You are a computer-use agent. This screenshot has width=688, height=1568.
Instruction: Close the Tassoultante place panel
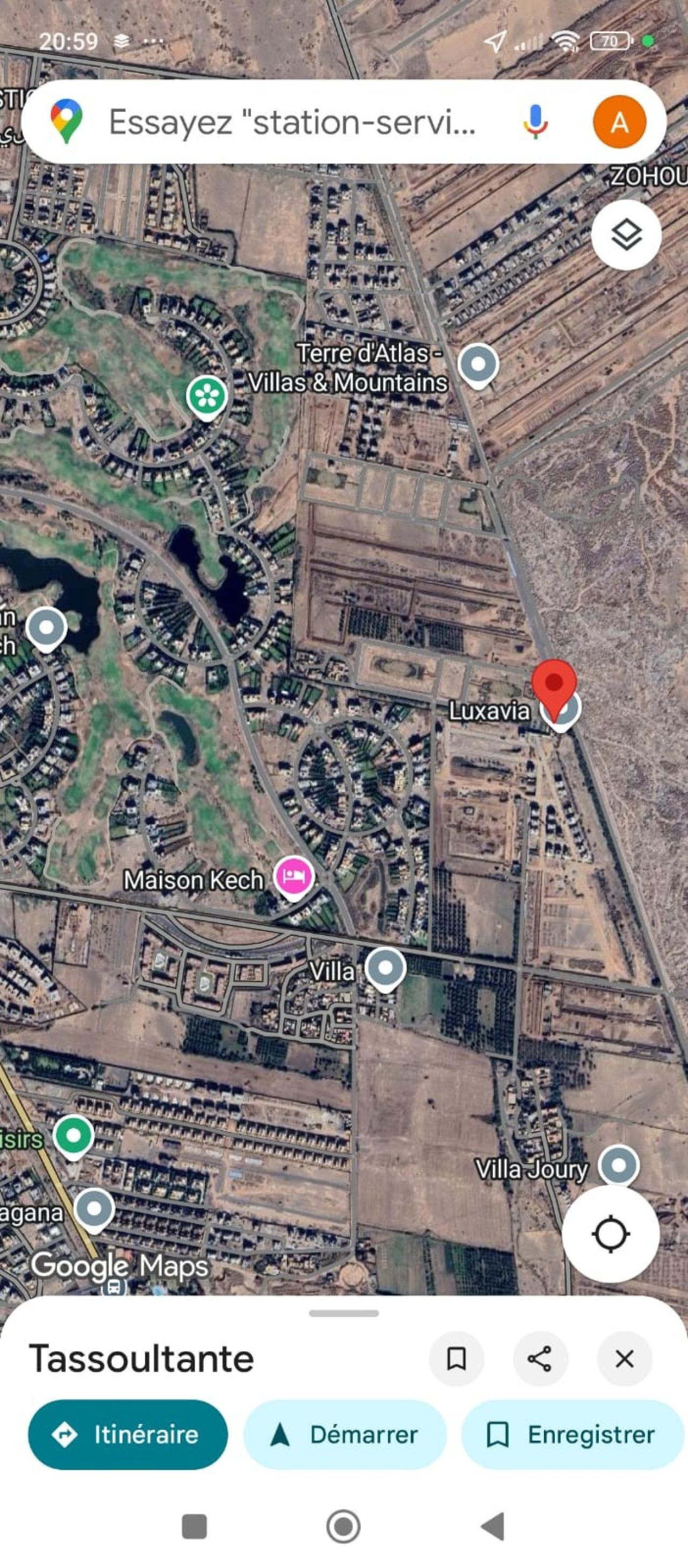pos(624,1358)
